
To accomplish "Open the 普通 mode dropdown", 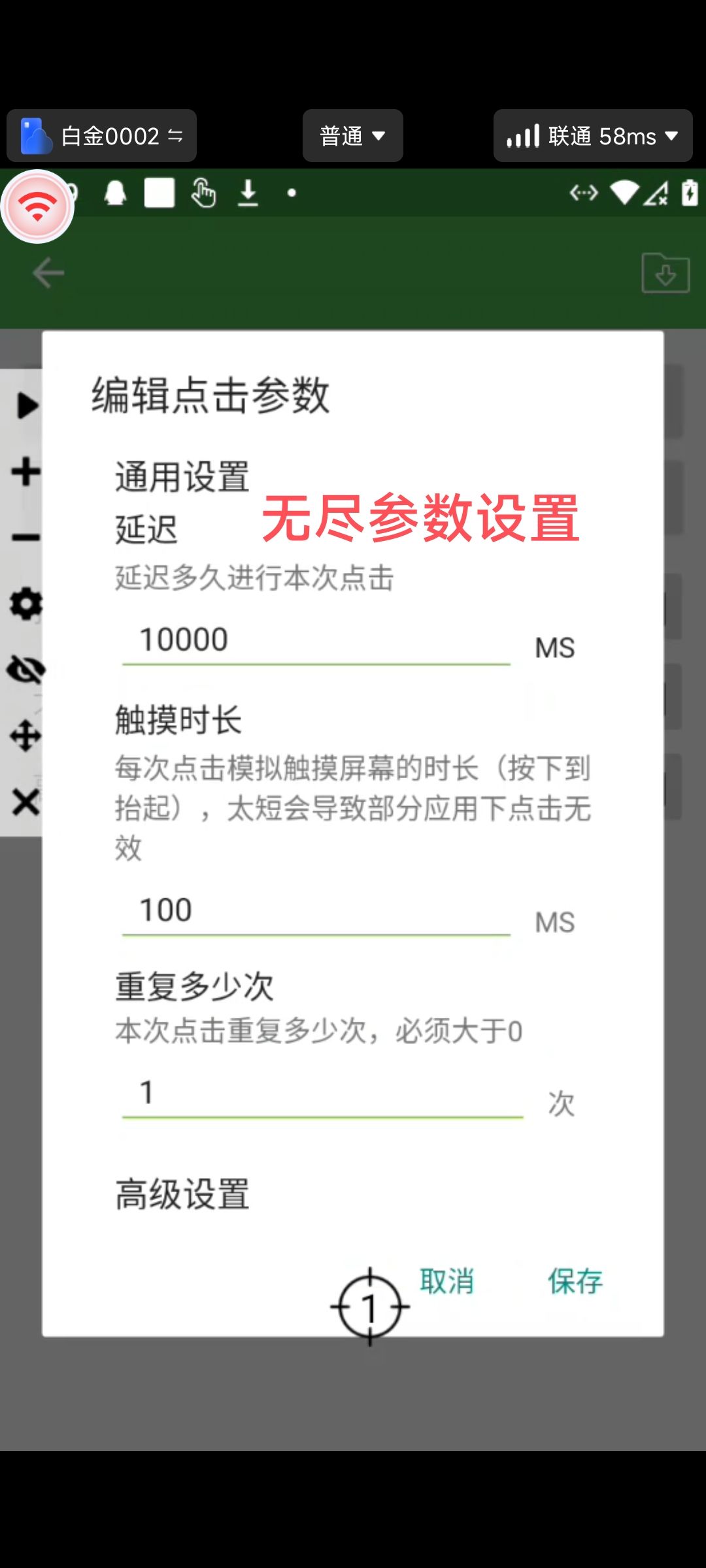I will [x=352, y=135].
